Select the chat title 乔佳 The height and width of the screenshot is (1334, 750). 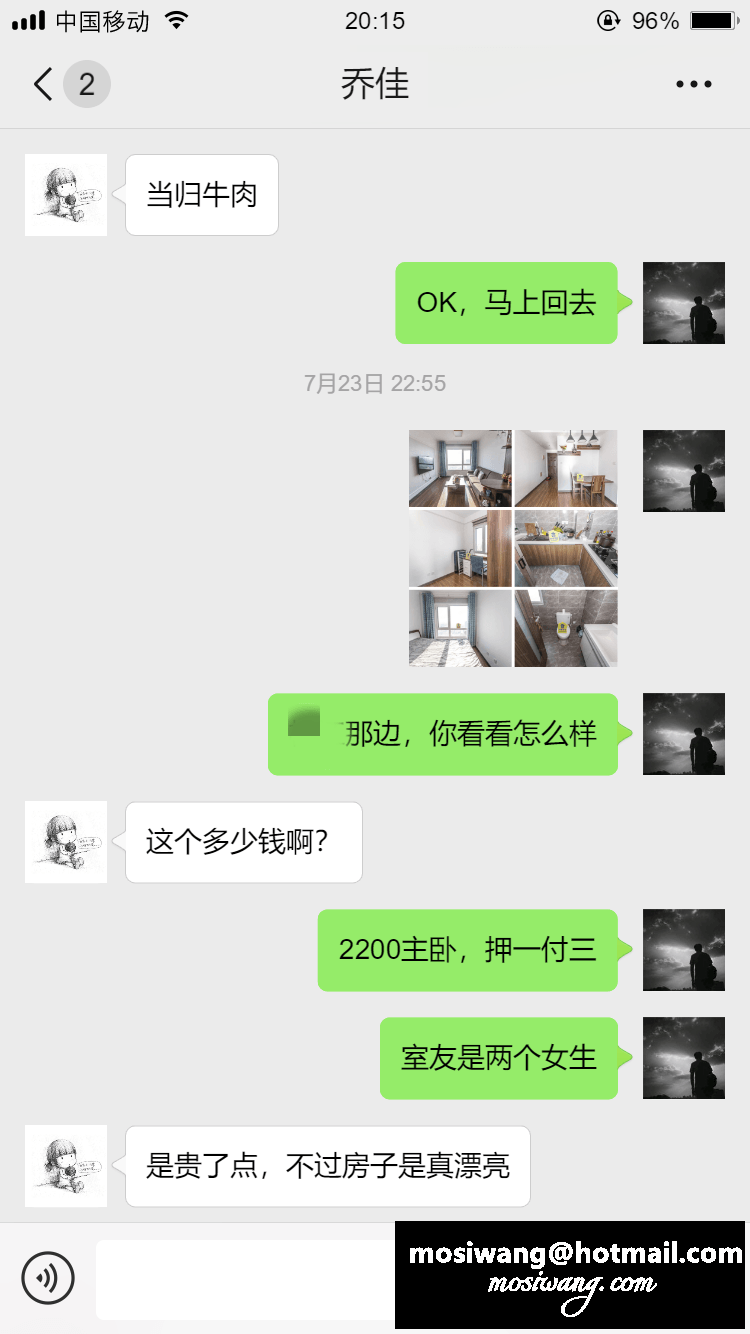coord(376,84)
